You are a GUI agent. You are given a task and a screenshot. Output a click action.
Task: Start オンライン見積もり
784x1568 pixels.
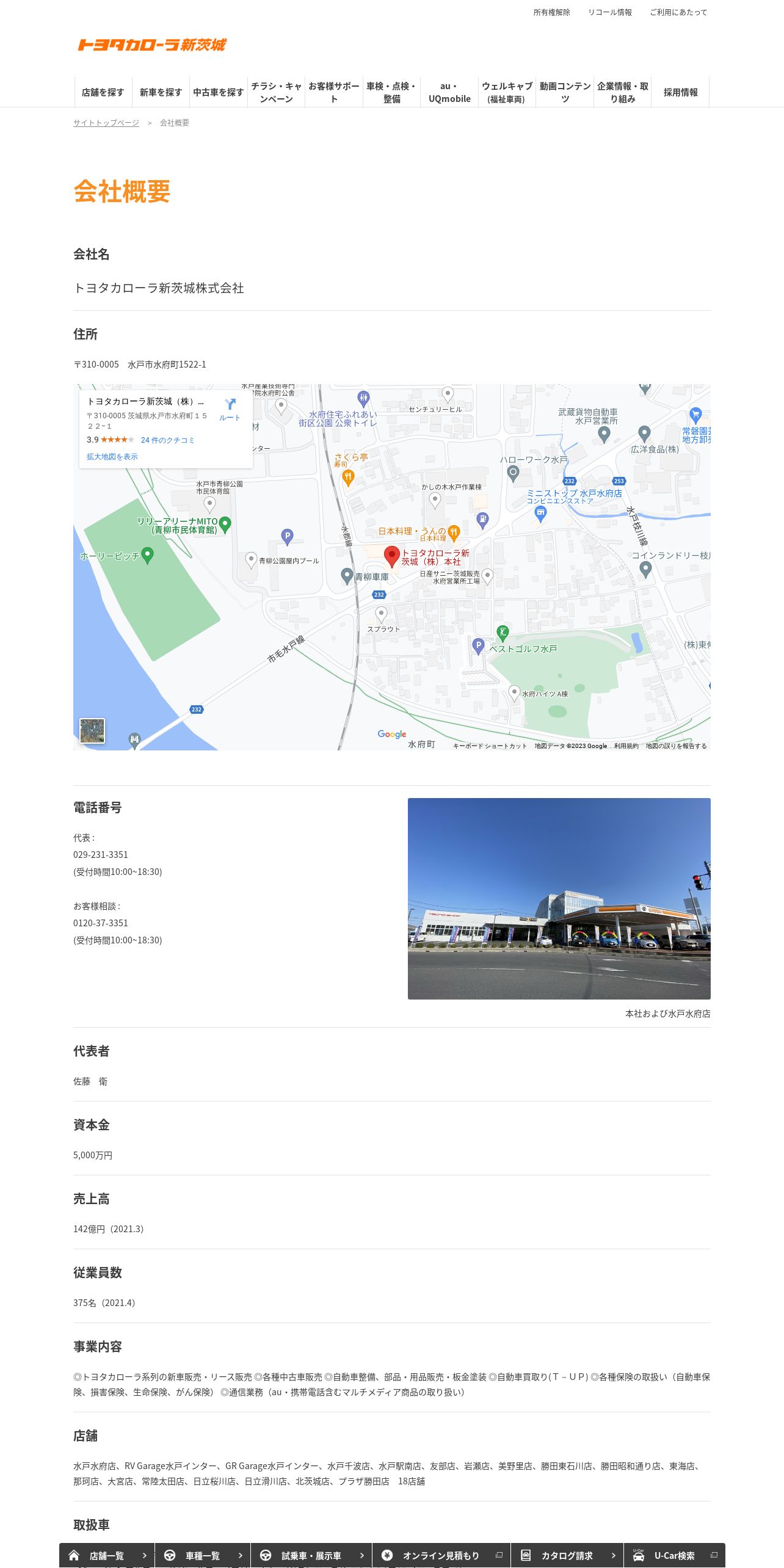(441, 1555)
